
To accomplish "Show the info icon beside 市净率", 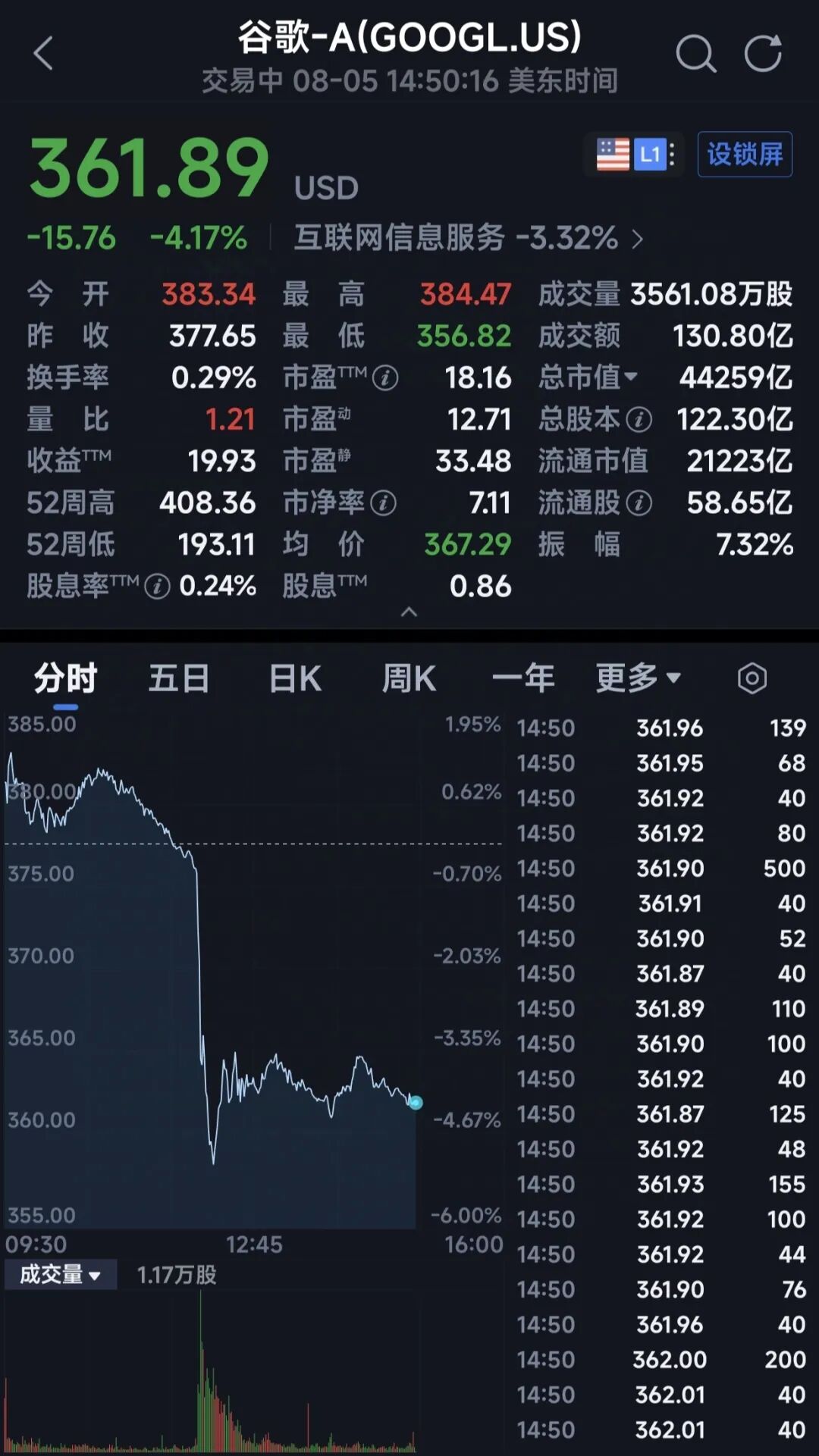I will pos(384,503).
